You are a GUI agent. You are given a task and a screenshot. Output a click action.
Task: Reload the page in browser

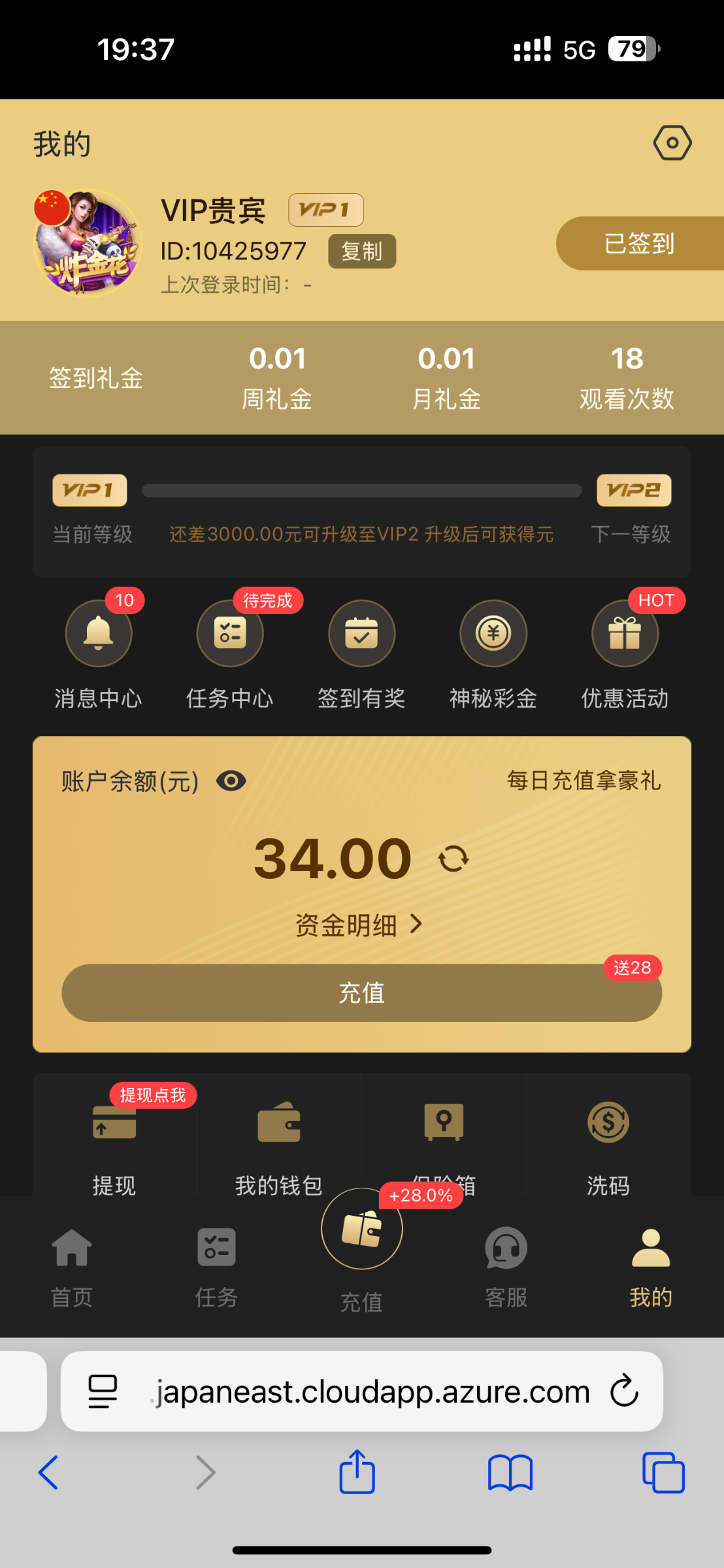click(624, 1390)
